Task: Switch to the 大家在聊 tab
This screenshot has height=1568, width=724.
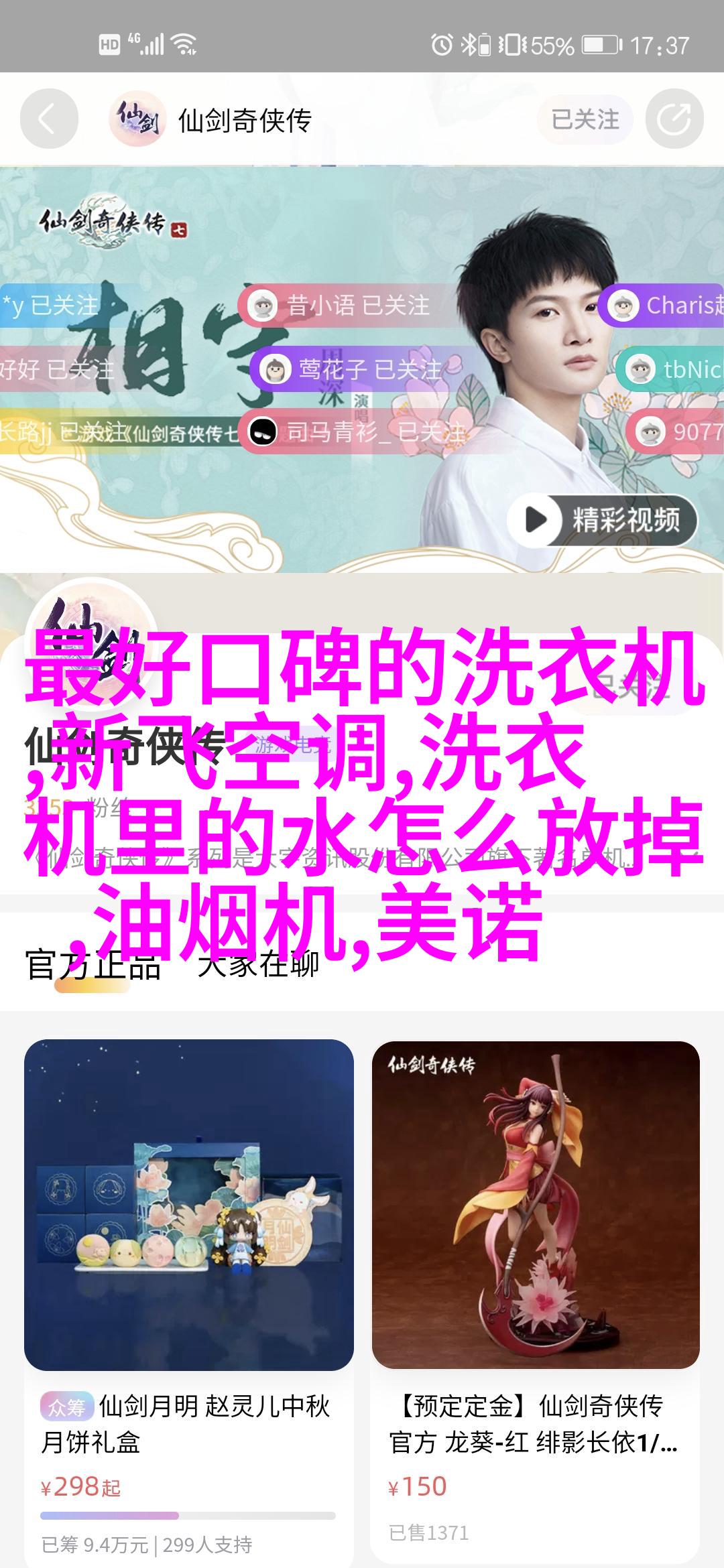Action: pos(258,965)
